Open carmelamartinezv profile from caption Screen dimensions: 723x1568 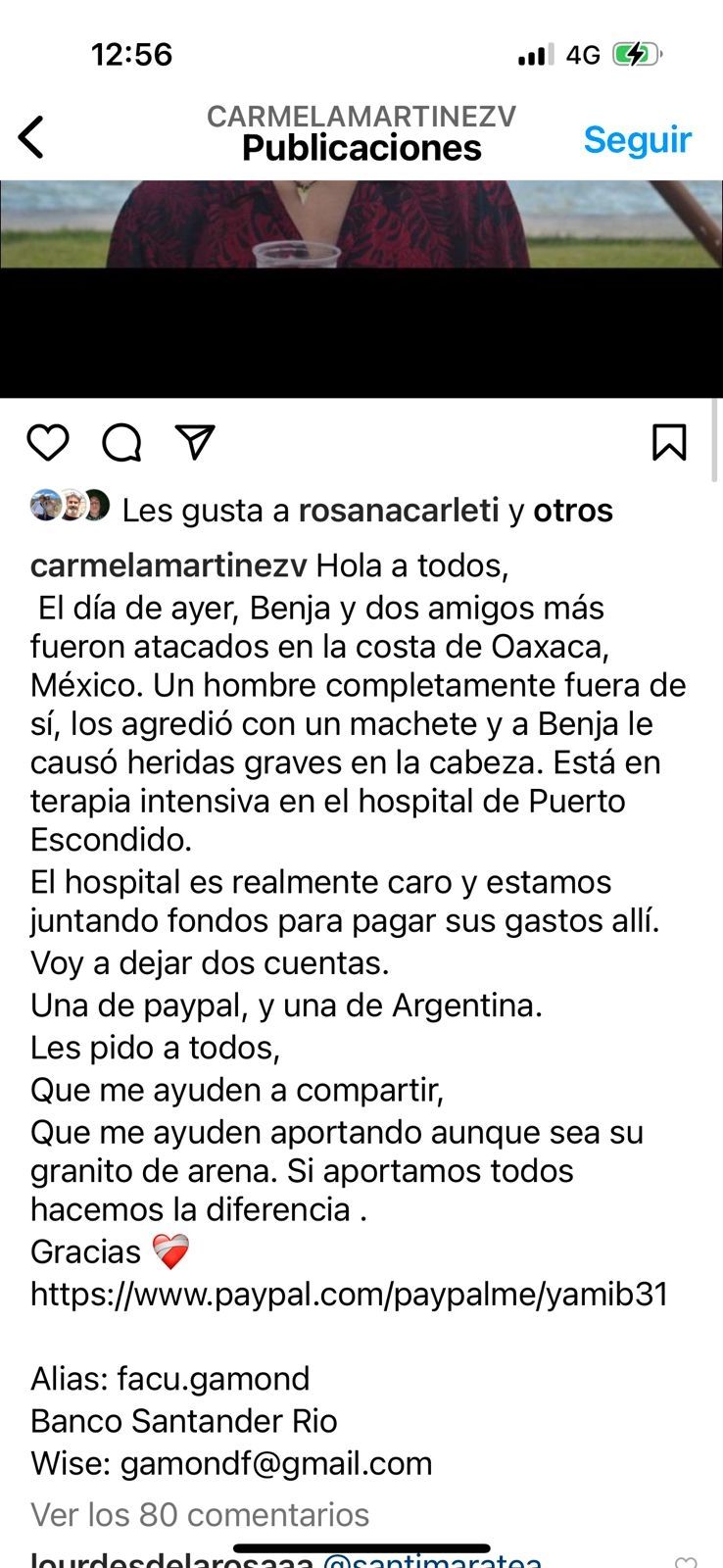coord(169,565)
